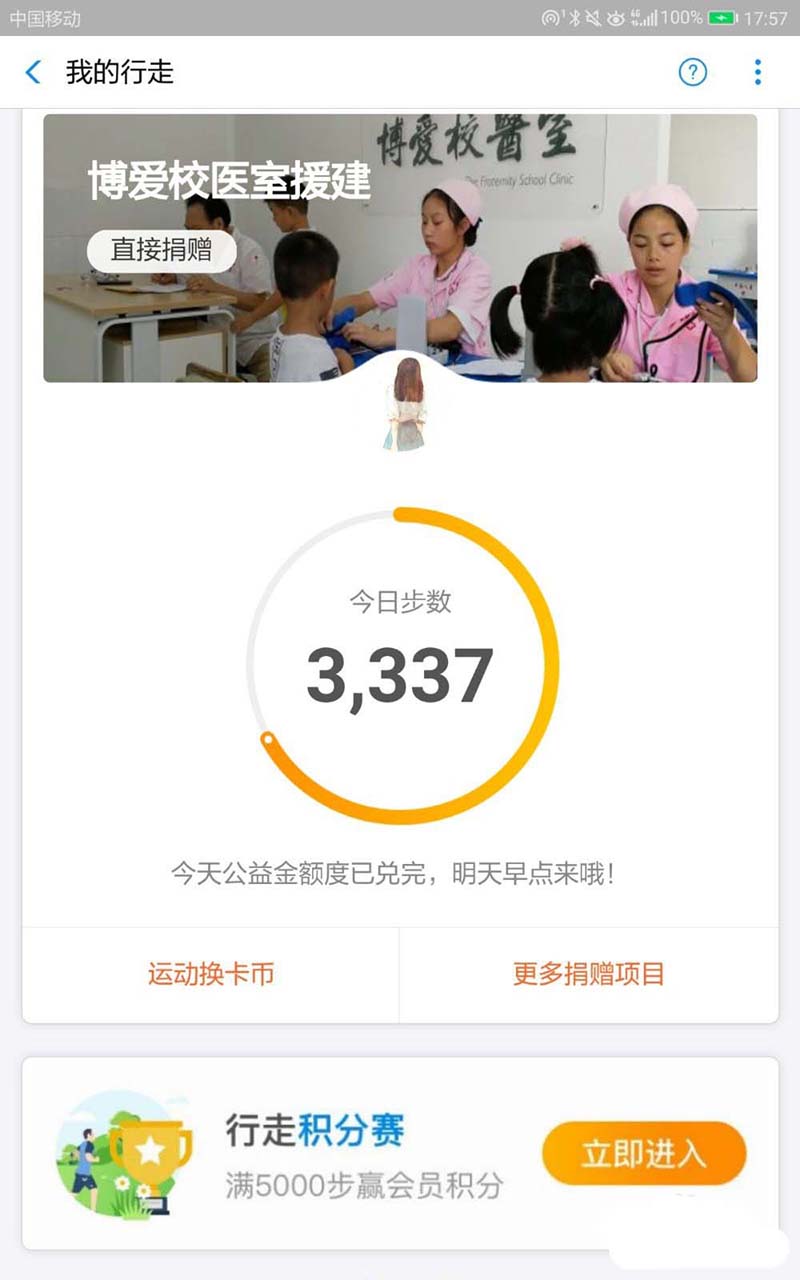Go back using the top-left arrow
The image size is (800, 1280).
(x=33, y=72)
